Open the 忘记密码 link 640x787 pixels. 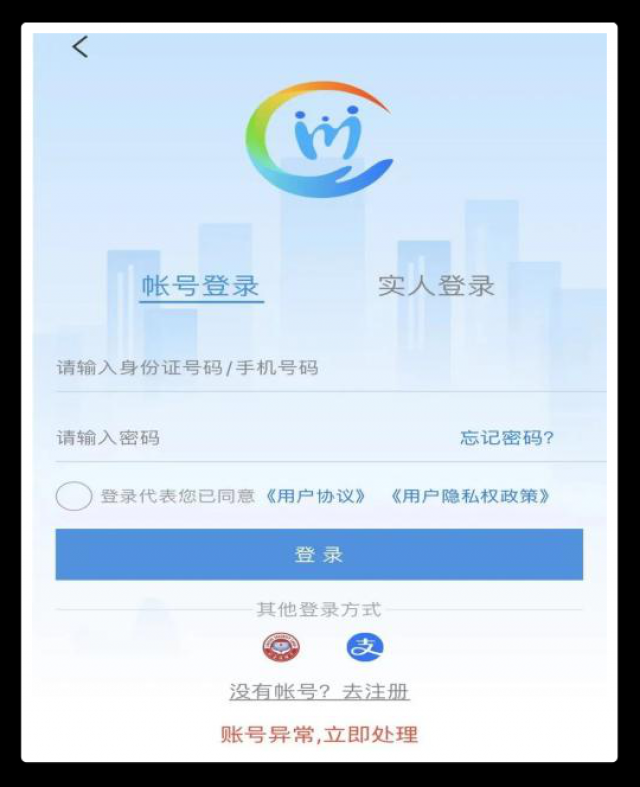tap(507, 438)
